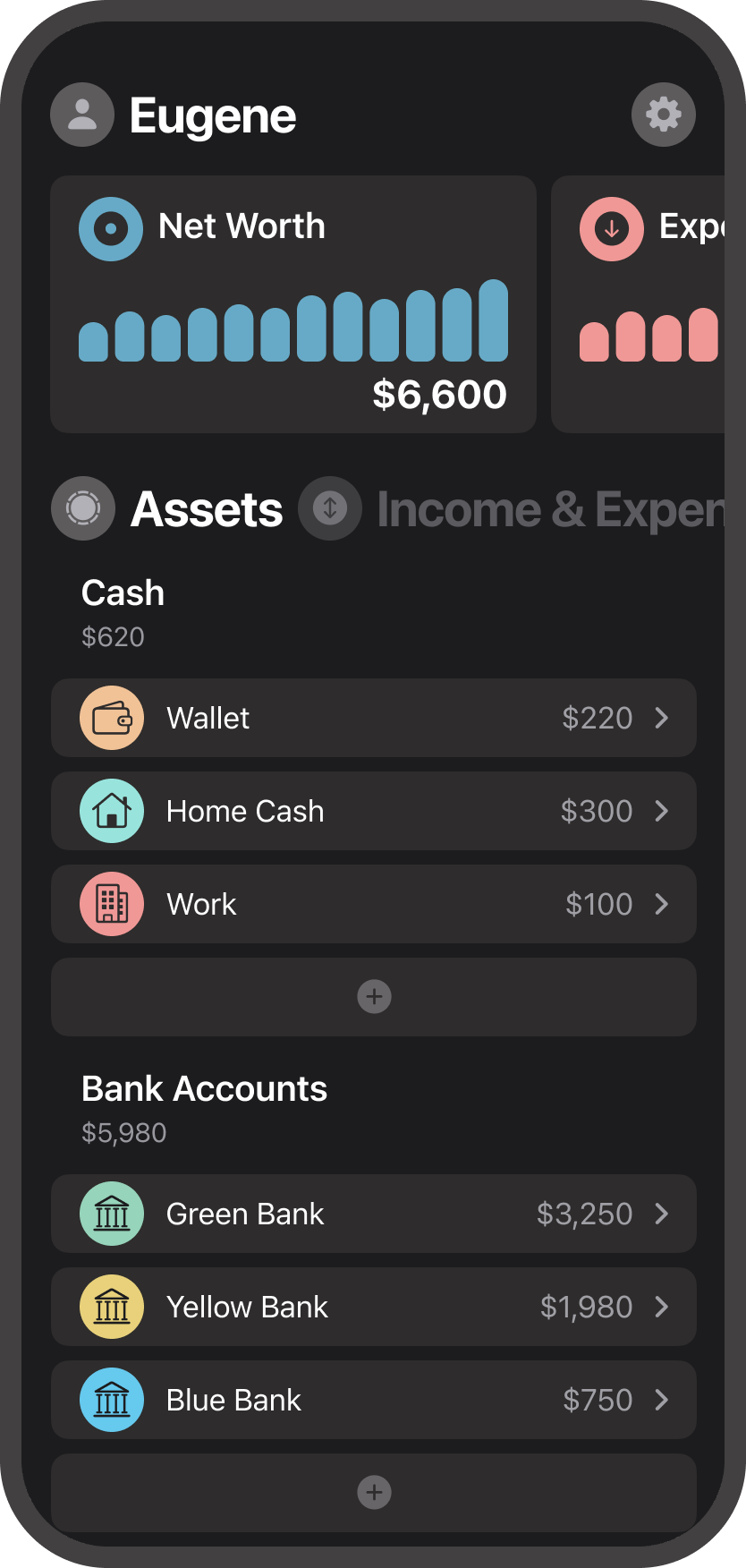The height and width of the screenshot is (1568, 746).
Task: Open the Home Cash account
Action: tap(374, 811)
